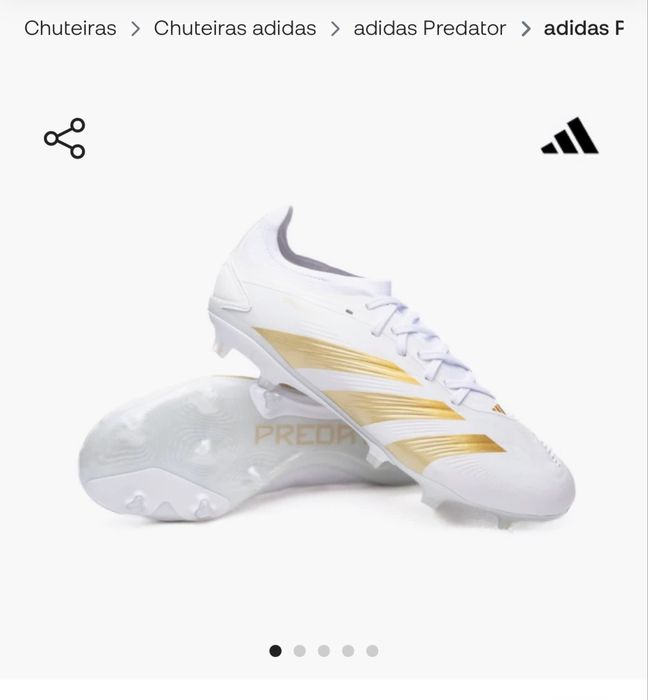Open the adidas Predator breadcrumb
648x700 pixels.
[x=430, y=28]
